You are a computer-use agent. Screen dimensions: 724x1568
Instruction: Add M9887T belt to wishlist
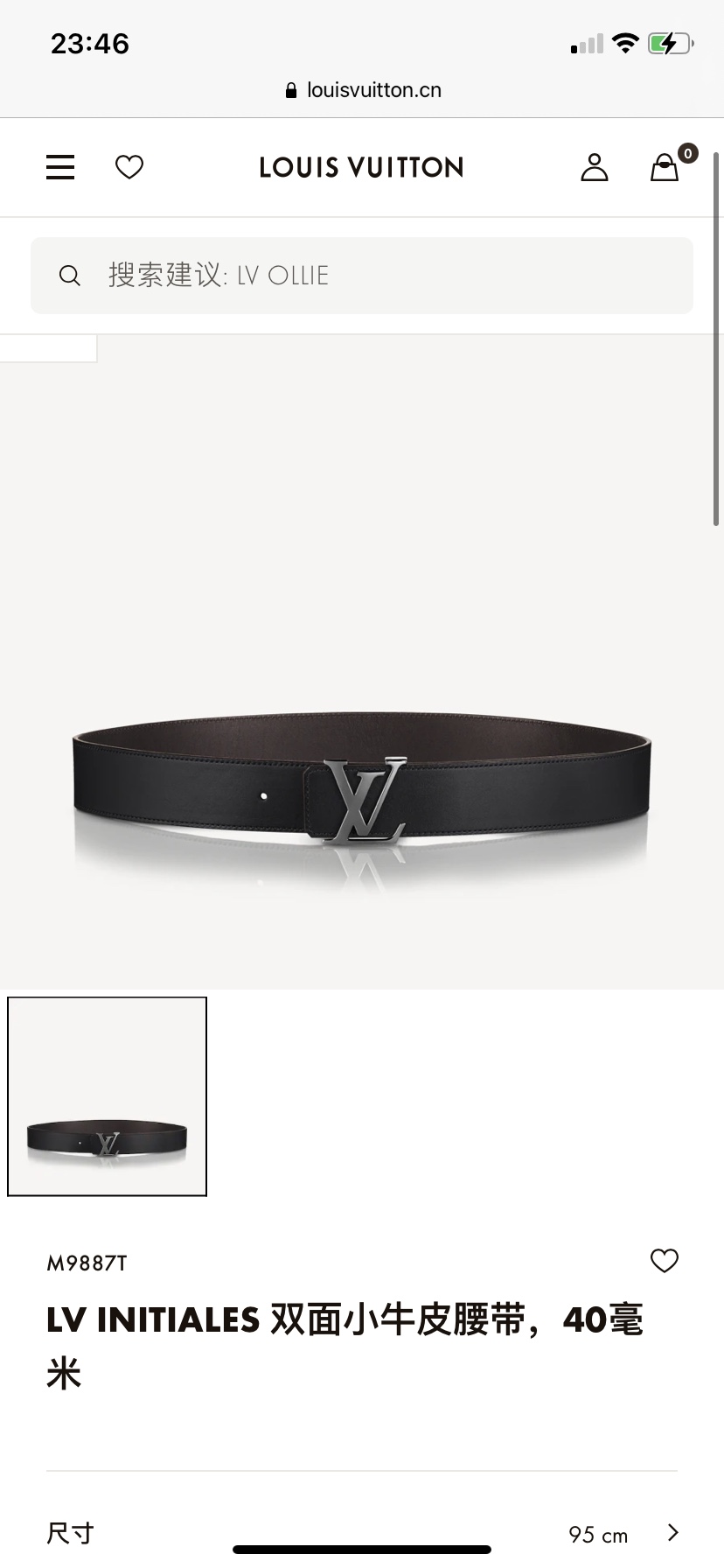tap(665, 1261)
